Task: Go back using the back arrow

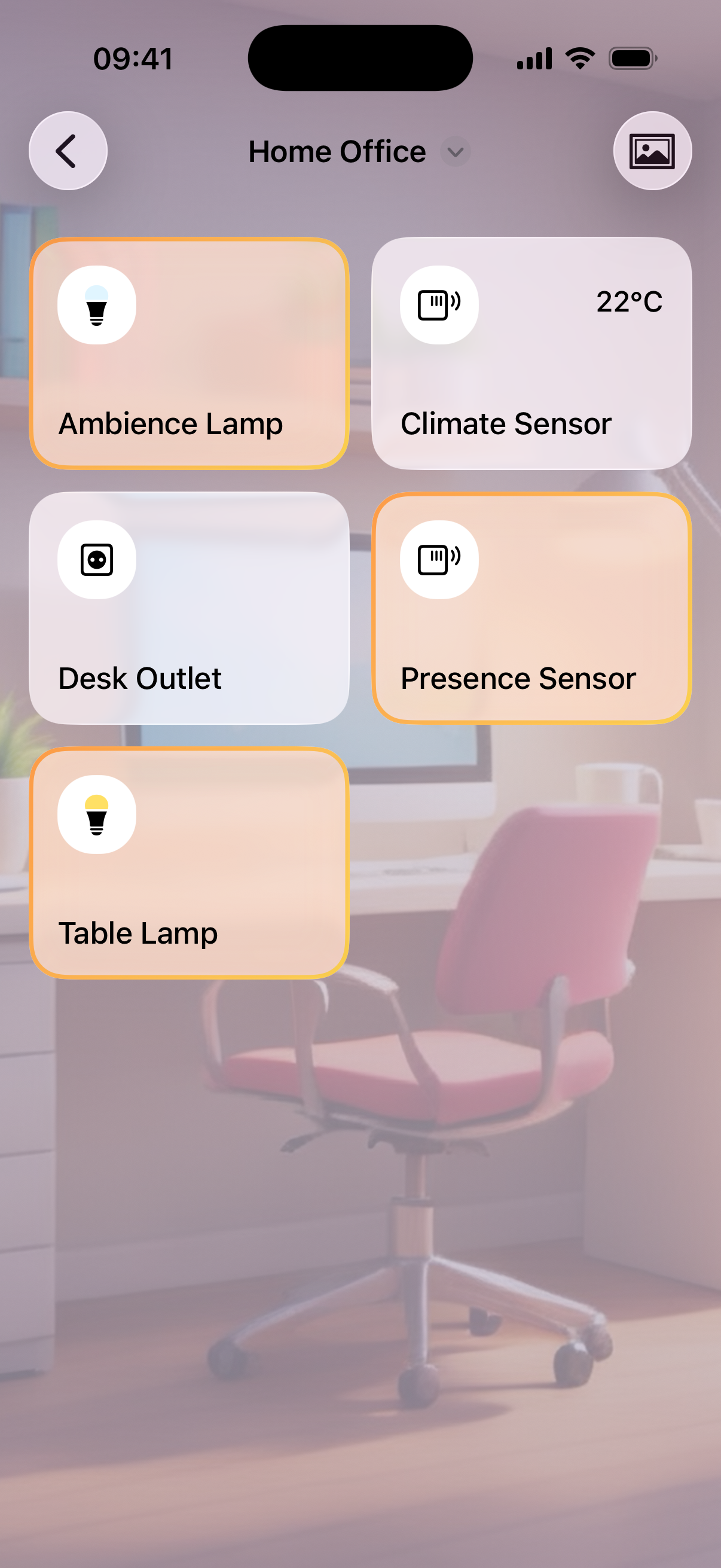Action: (68, 151)
